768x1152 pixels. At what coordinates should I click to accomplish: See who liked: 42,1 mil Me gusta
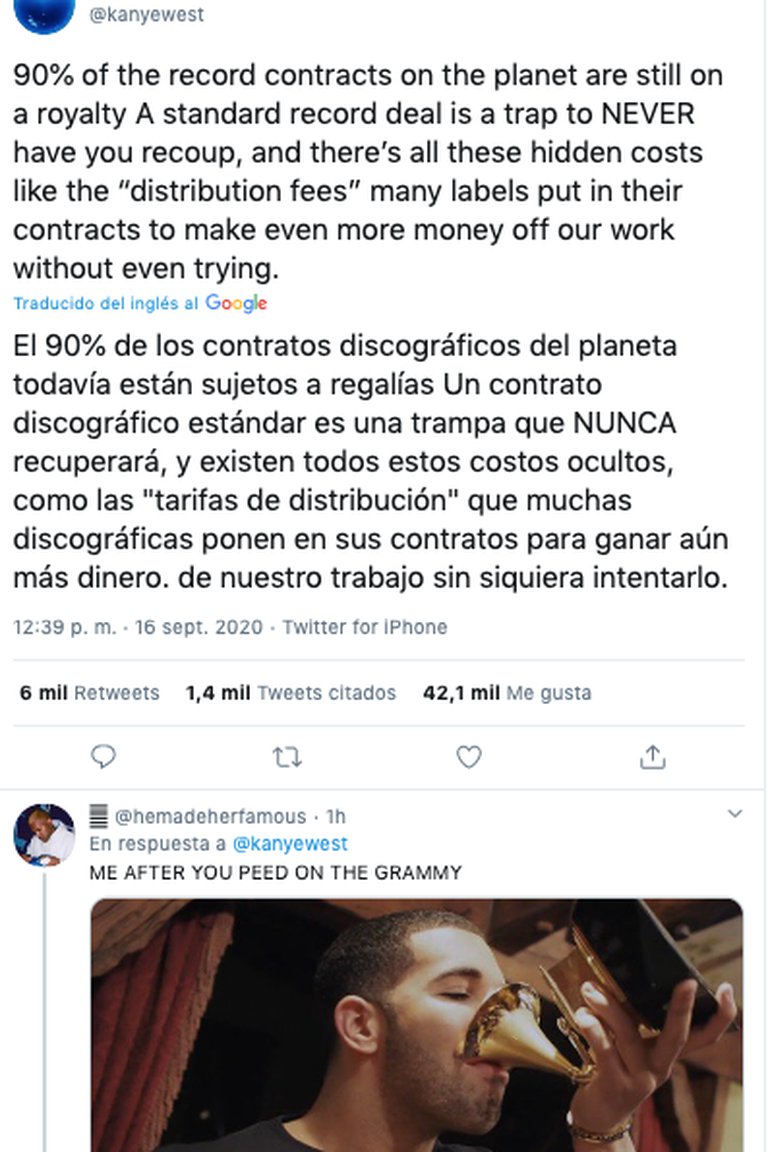(x=506, y=692)
